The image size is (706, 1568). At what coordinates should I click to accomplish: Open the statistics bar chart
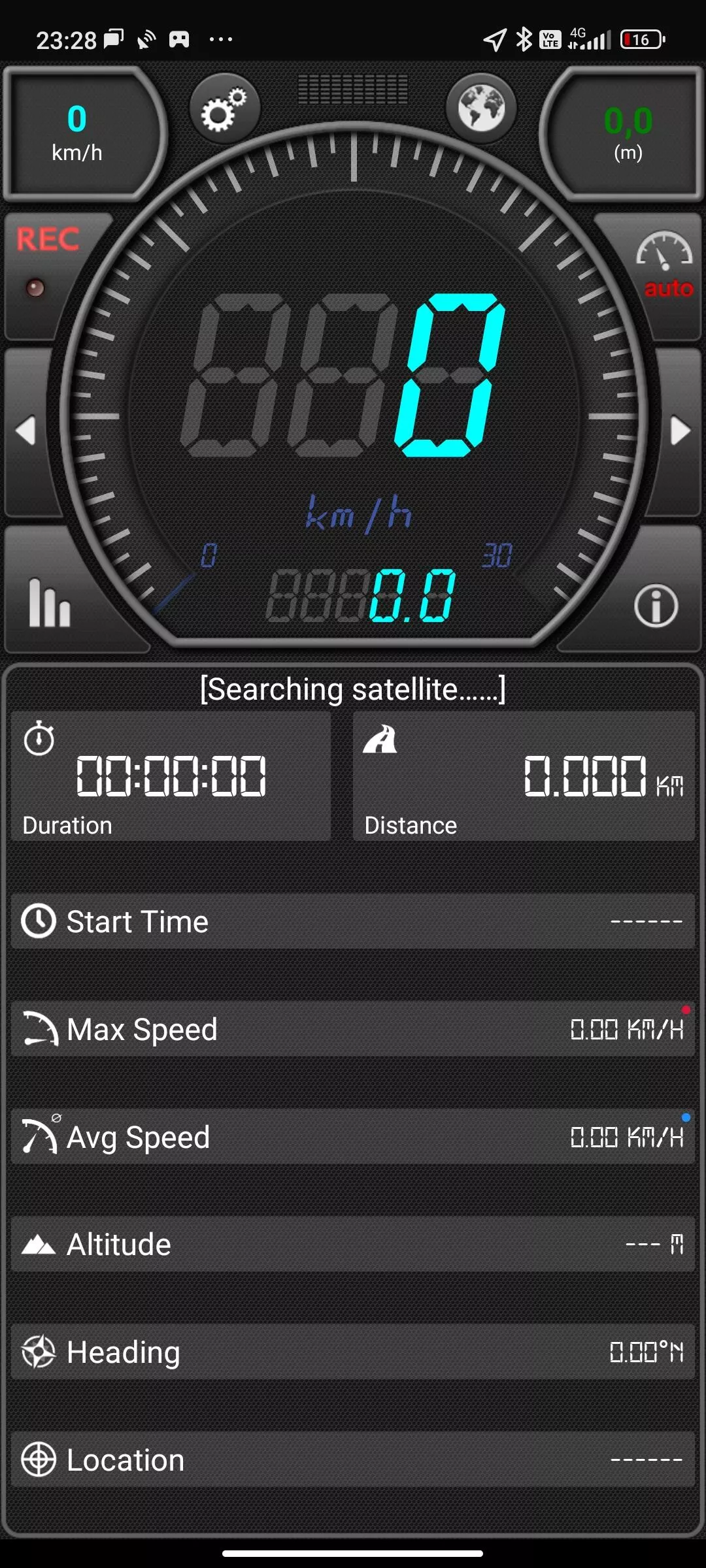[50, 604]
